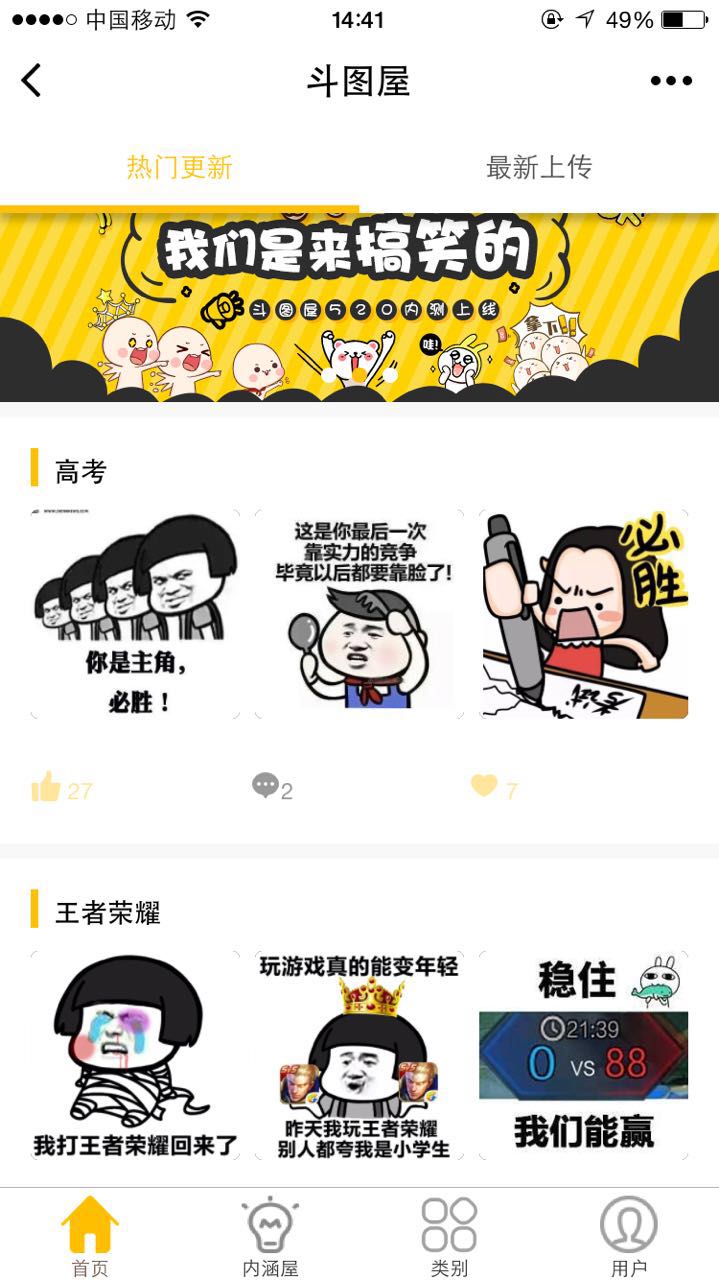Switch to the 最新上传 tab
The image size is (719, 1280).
point(539,167)
